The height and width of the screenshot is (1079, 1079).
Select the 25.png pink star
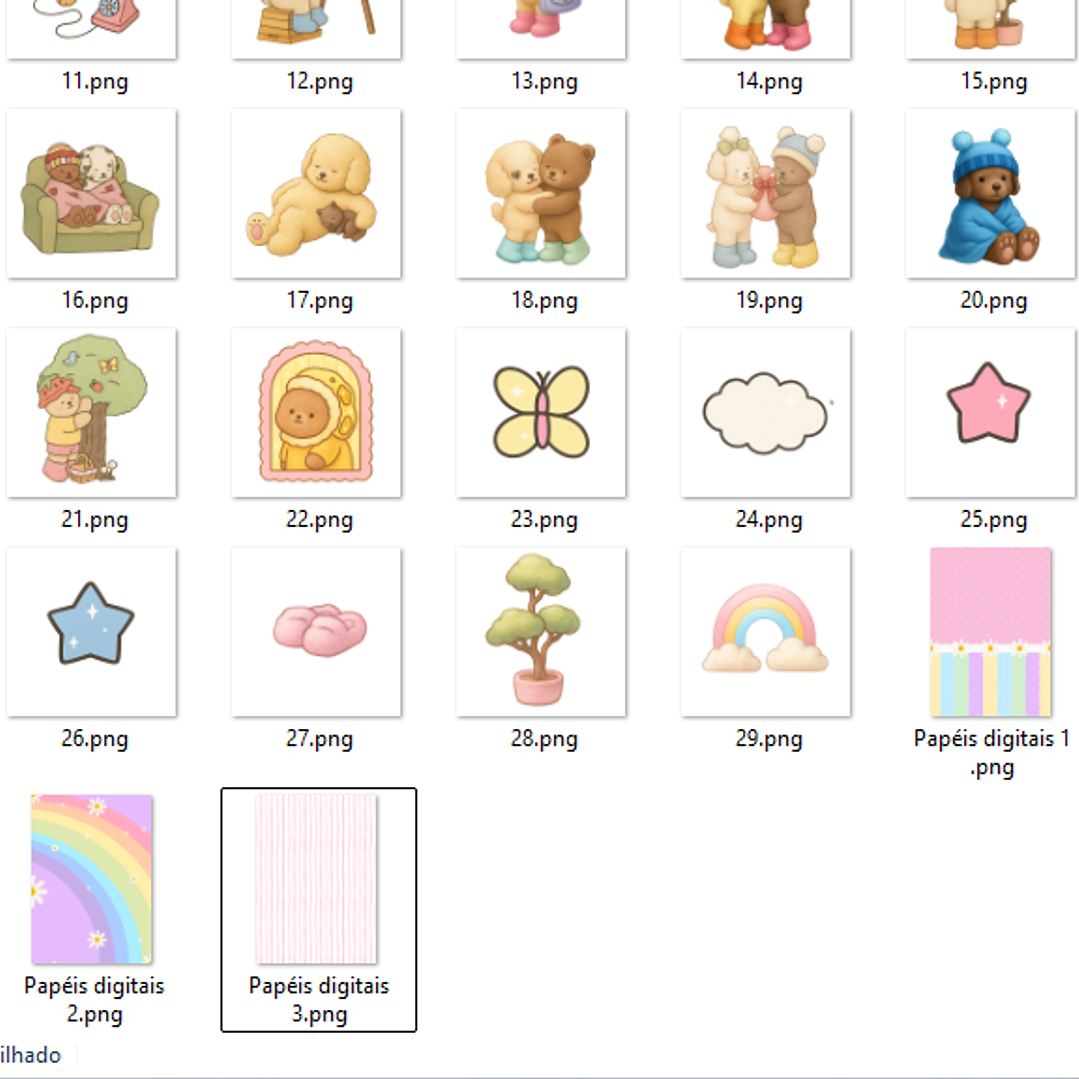[991, 413]
